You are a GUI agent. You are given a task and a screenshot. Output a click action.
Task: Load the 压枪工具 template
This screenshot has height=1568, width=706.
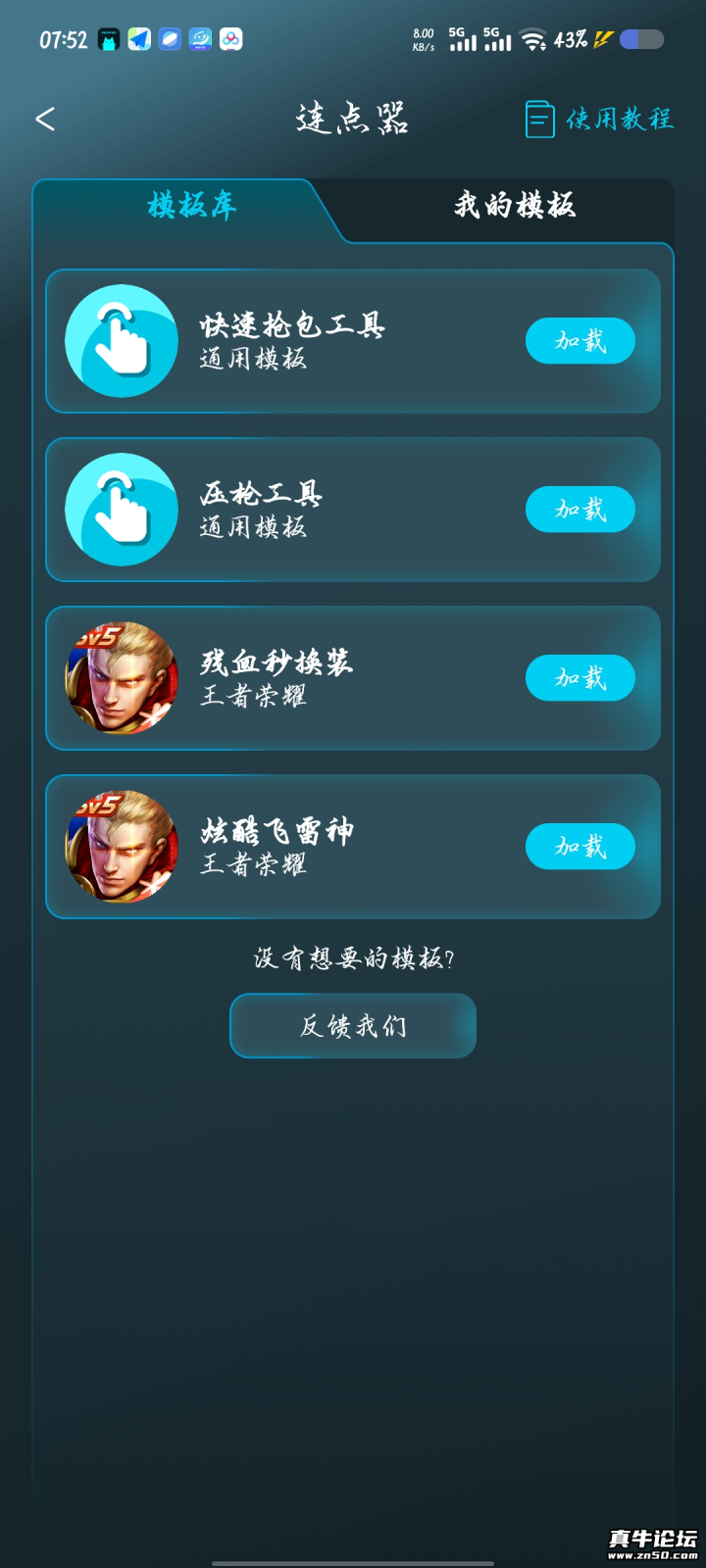580,510
